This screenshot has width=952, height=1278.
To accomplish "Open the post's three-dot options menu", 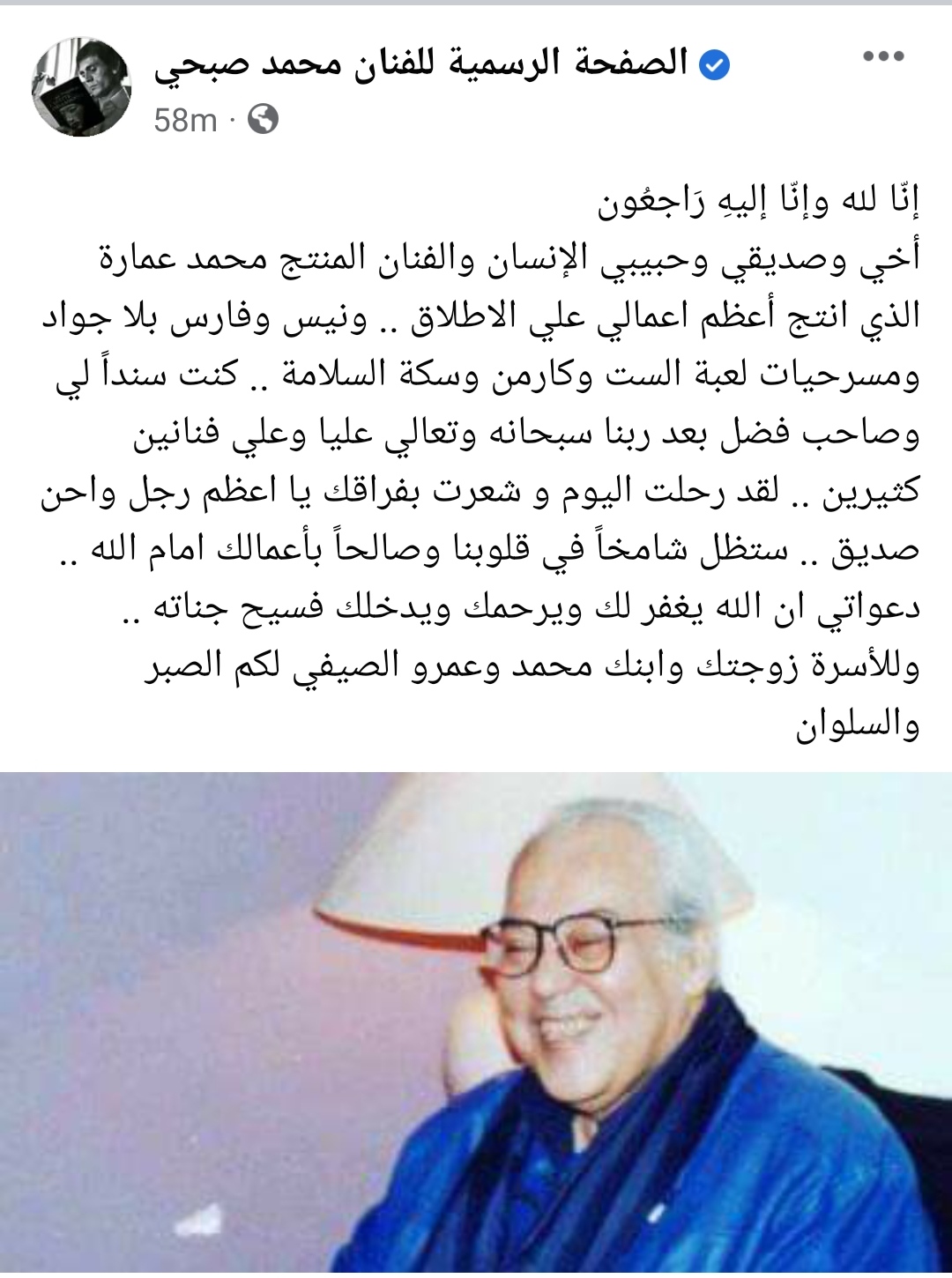I will point(883,56).
